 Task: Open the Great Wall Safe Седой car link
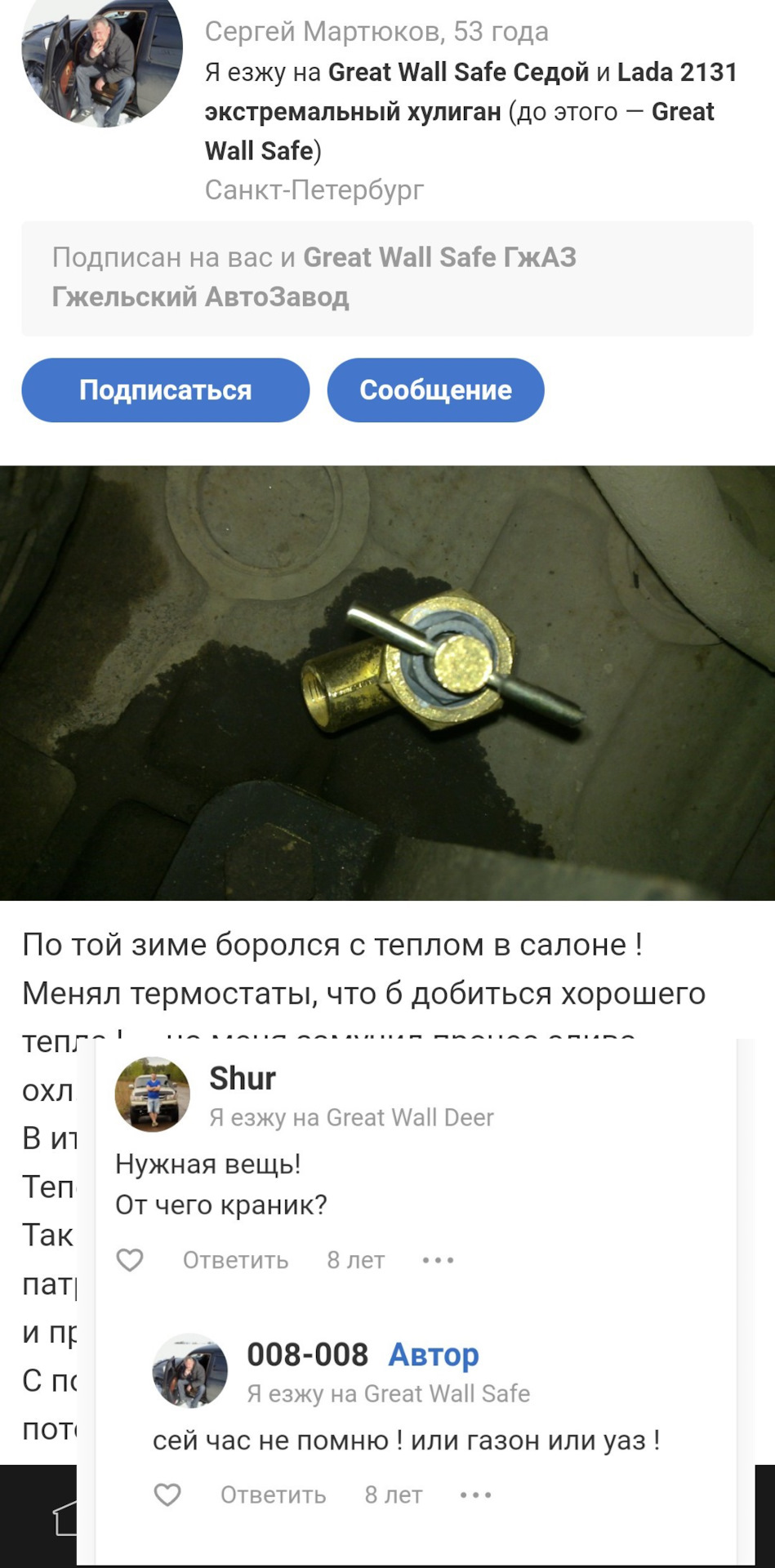pos(457,72)
